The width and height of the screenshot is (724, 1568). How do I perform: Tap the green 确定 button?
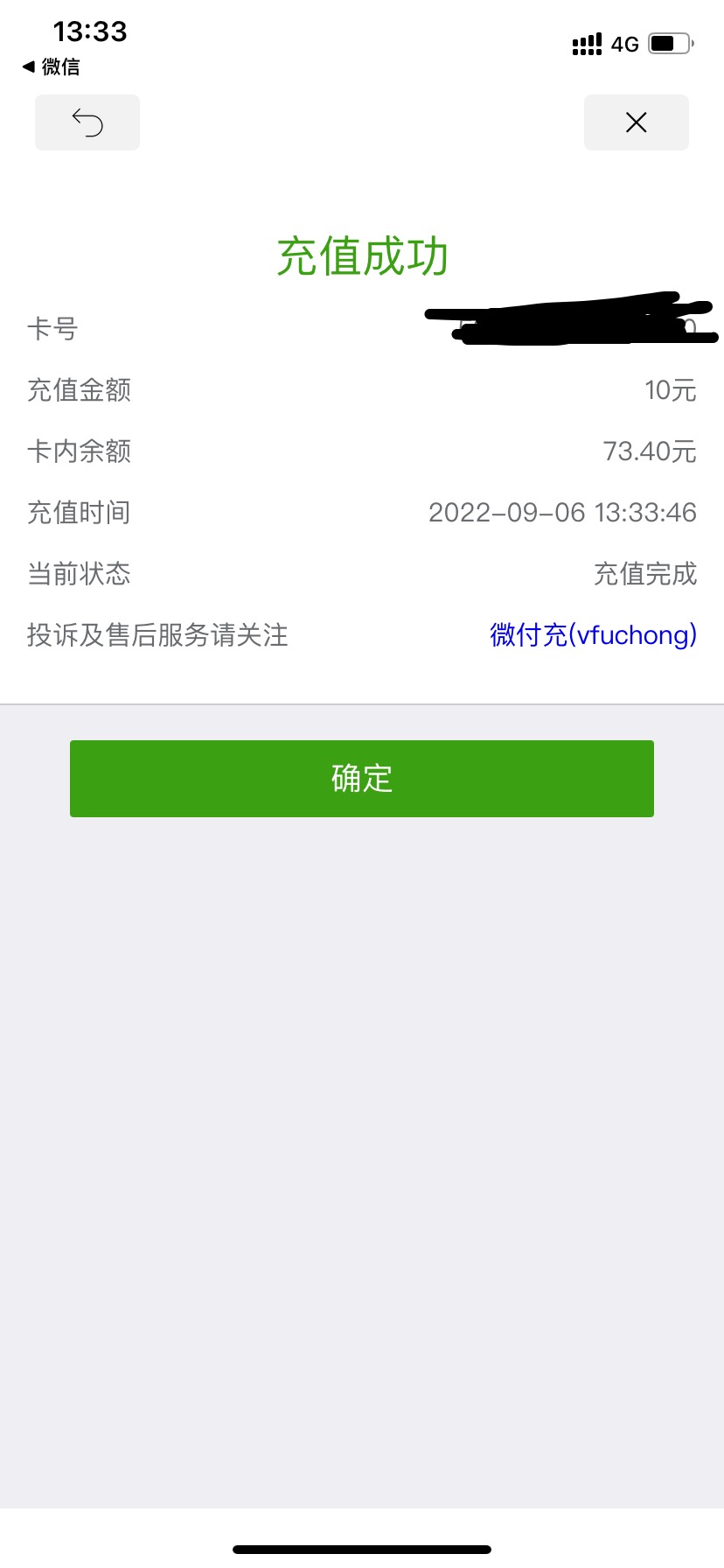(362, 779)
